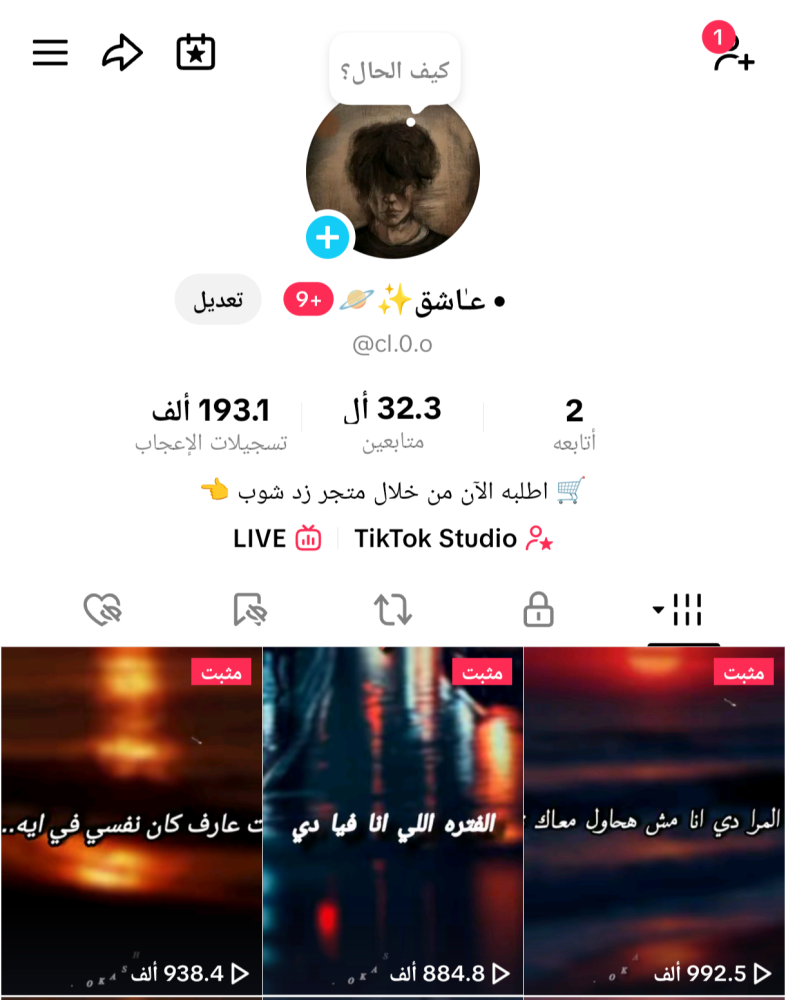Open the calendar star icon
Viewport: 786px width, 1000px height.
click(196, 53)
